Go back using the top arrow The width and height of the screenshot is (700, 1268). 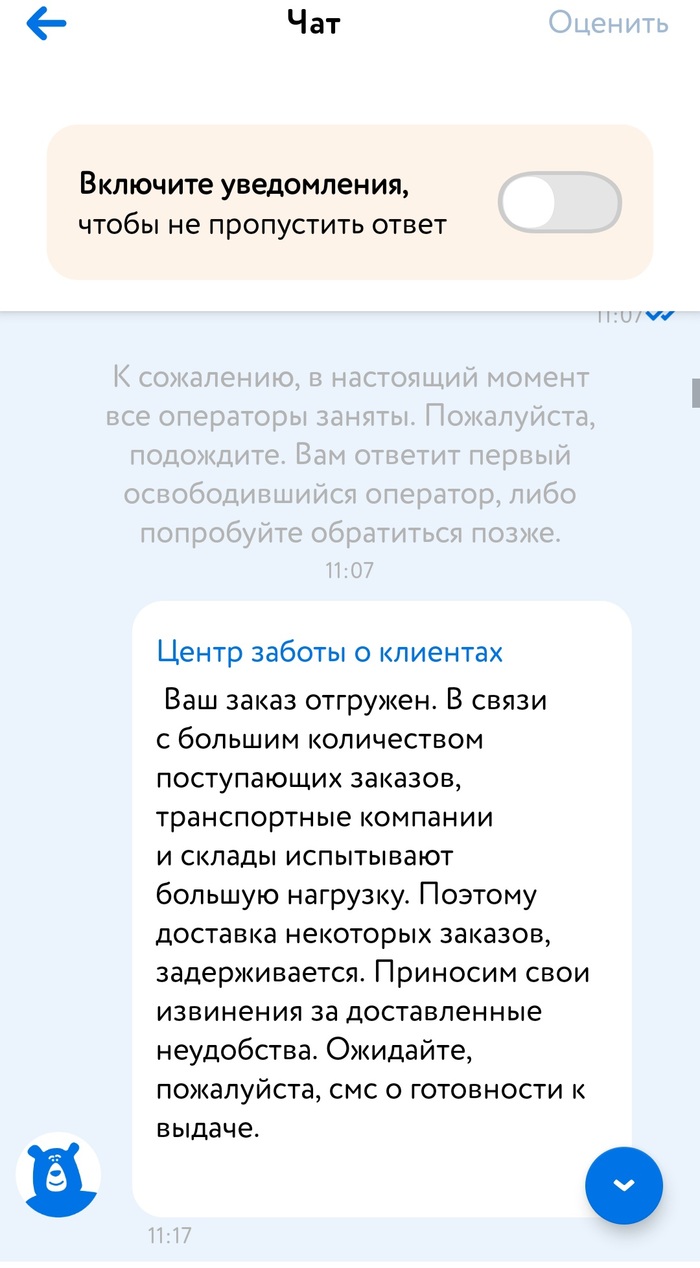coord(46,25)
